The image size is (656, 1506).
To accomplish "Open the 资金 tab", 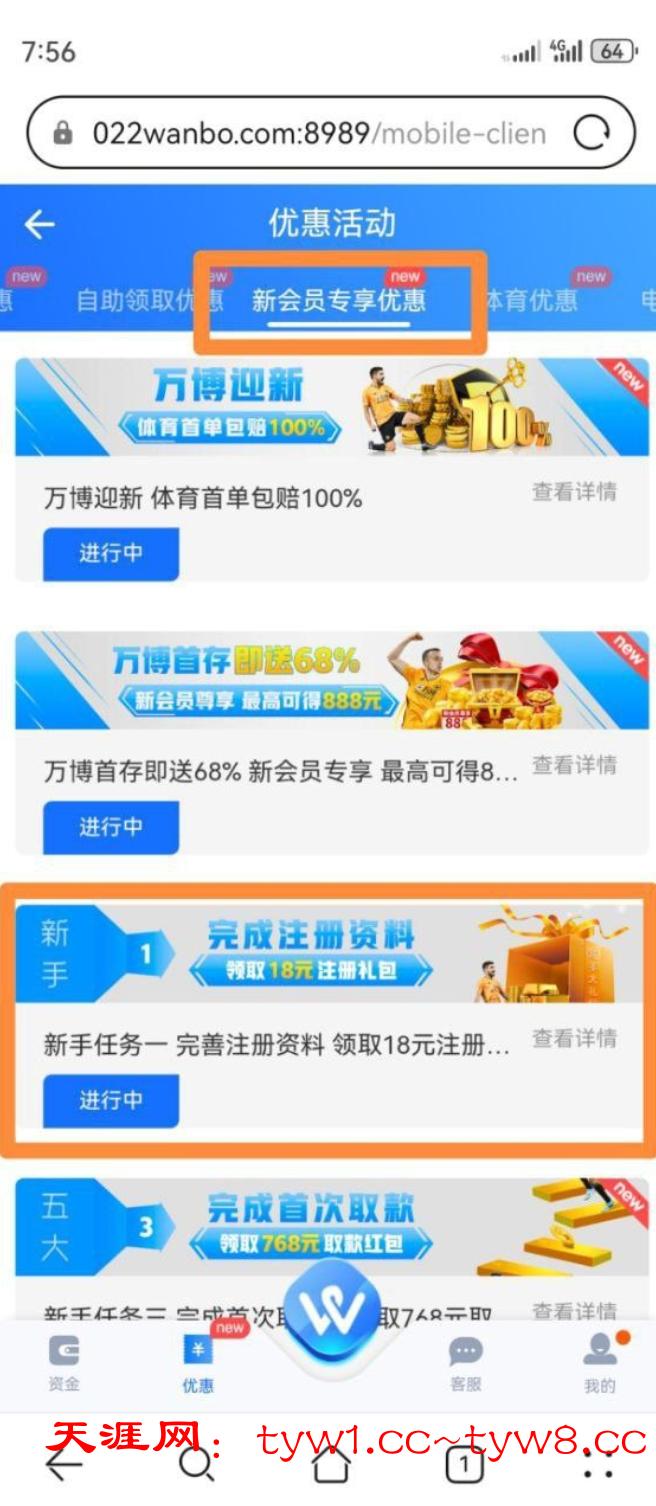I will [64, 1364].
